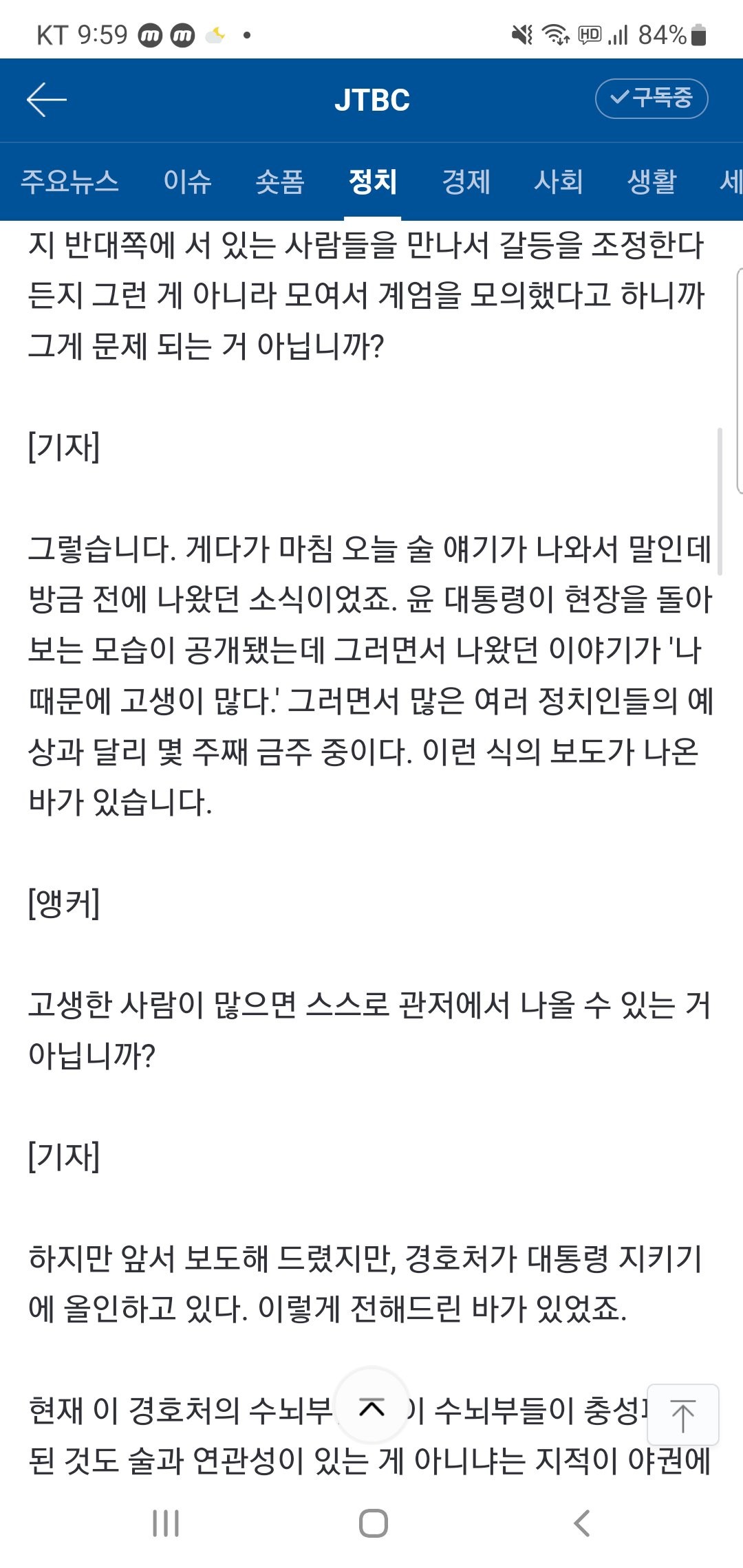
Task: Jump to top with the arrow button
Action: point(683,1415)
